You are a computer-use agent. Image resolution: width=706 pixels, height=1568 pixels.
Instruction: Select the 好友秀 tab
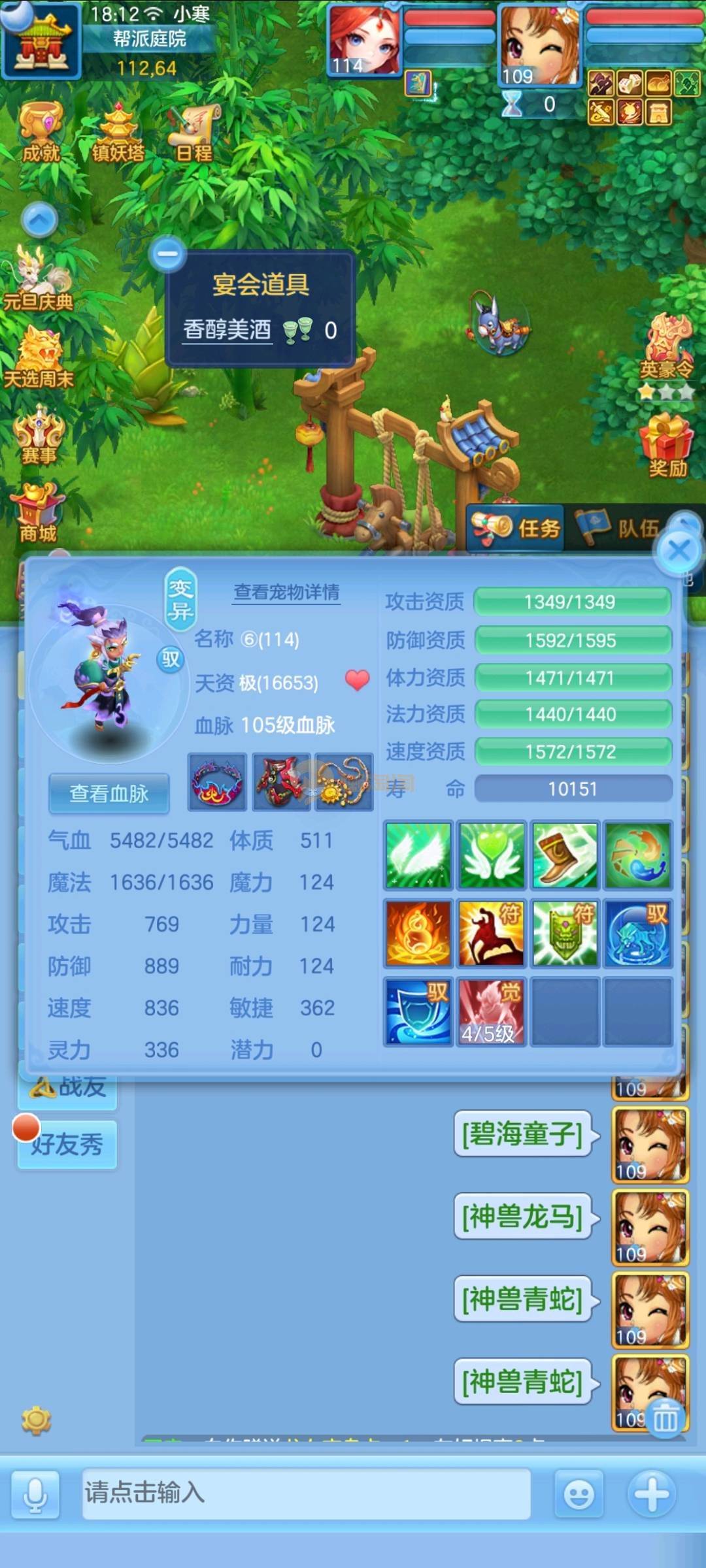pyautogui.click(x=67, y=1145)
